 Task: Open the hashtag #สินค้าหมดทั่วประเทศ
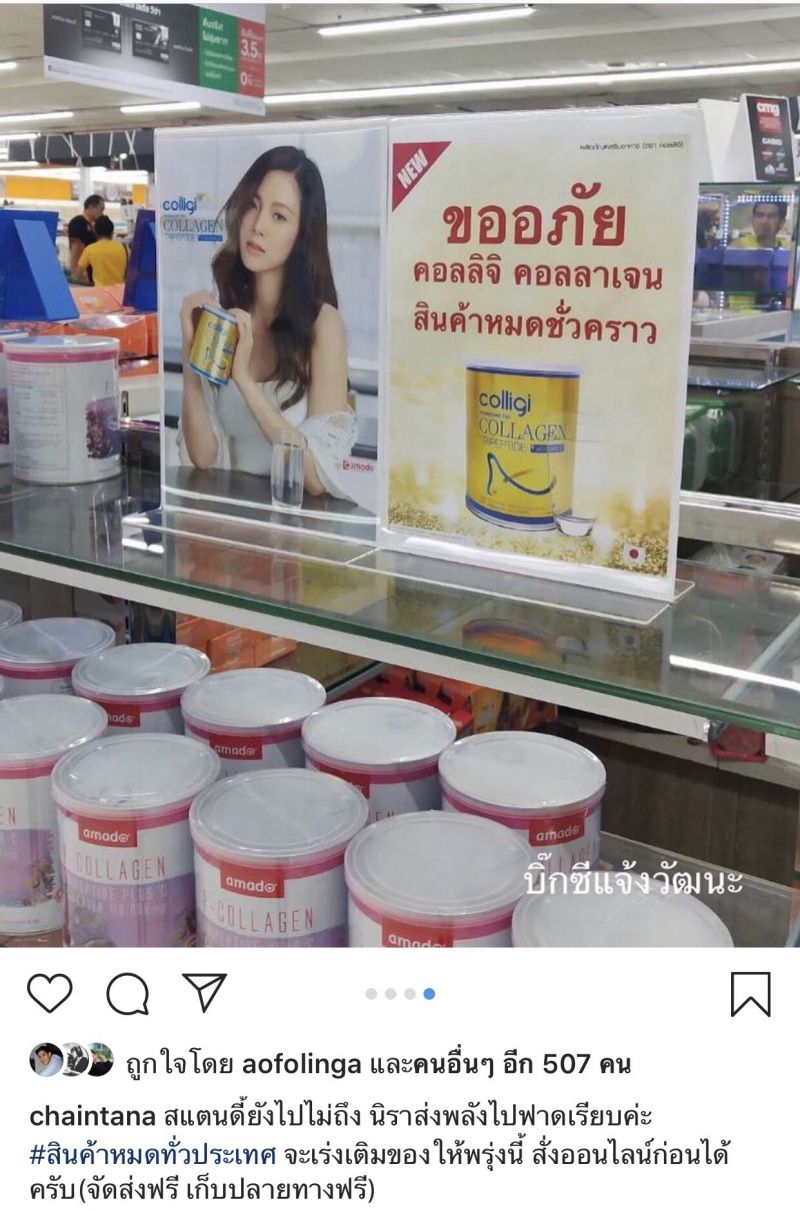pos(152,1155)
